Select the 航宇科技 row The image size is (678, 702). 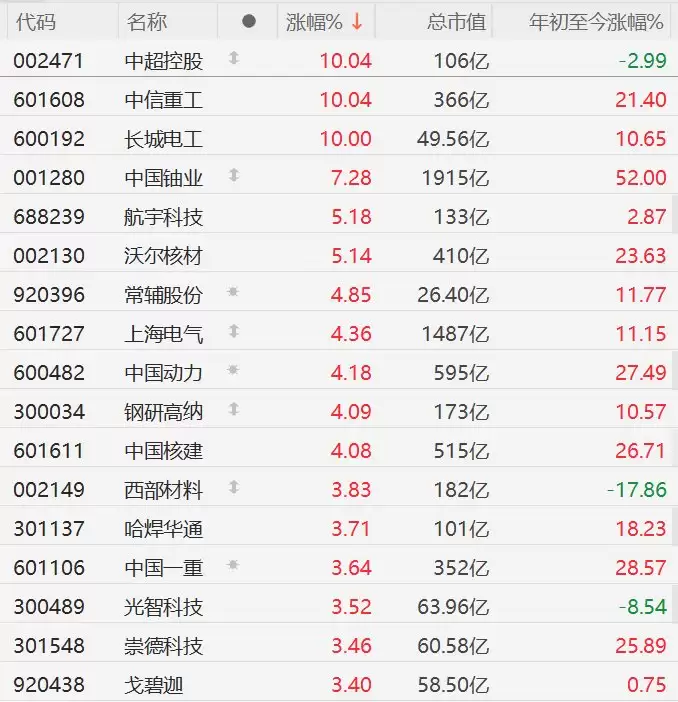click(x=164, y=217)
